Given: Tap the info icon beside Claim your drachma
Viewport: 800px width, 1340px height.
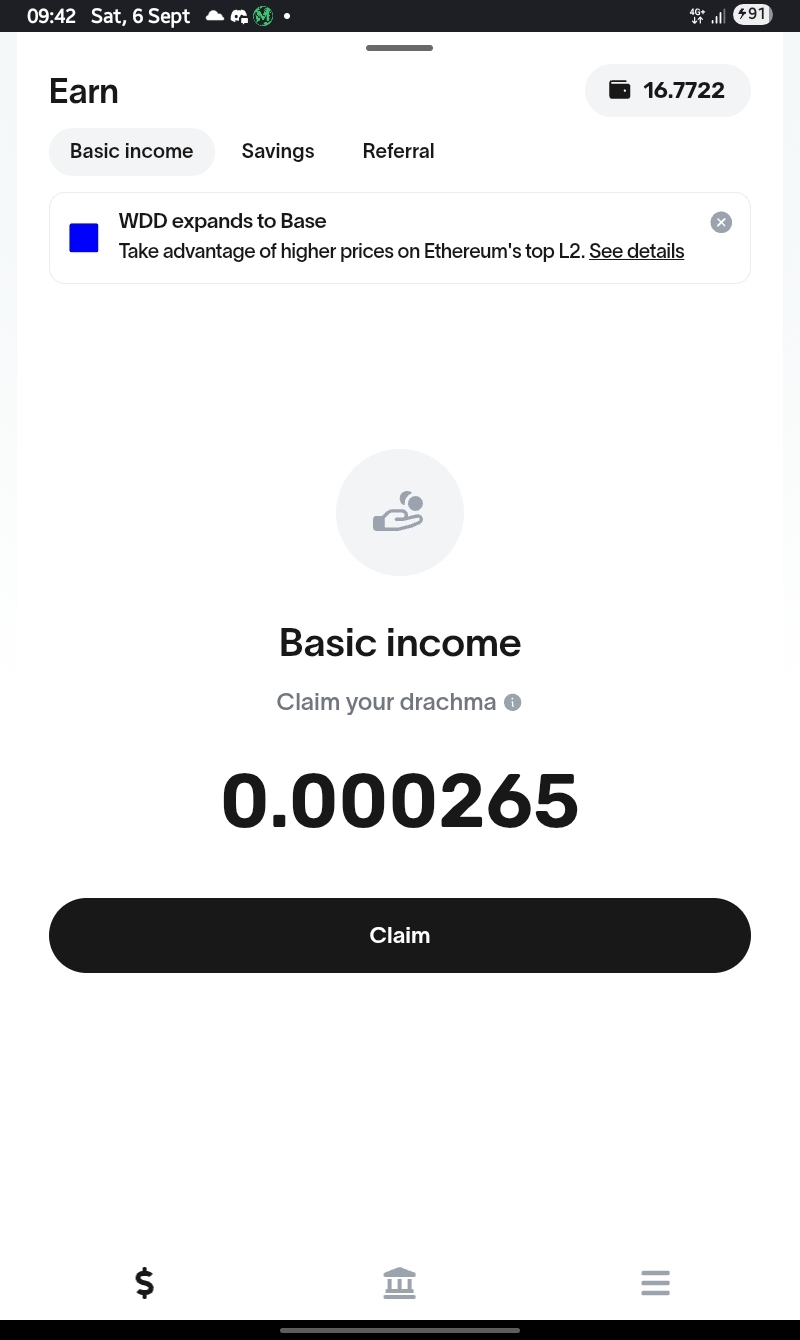Looking at the screenshot, I should click(513, 702).
